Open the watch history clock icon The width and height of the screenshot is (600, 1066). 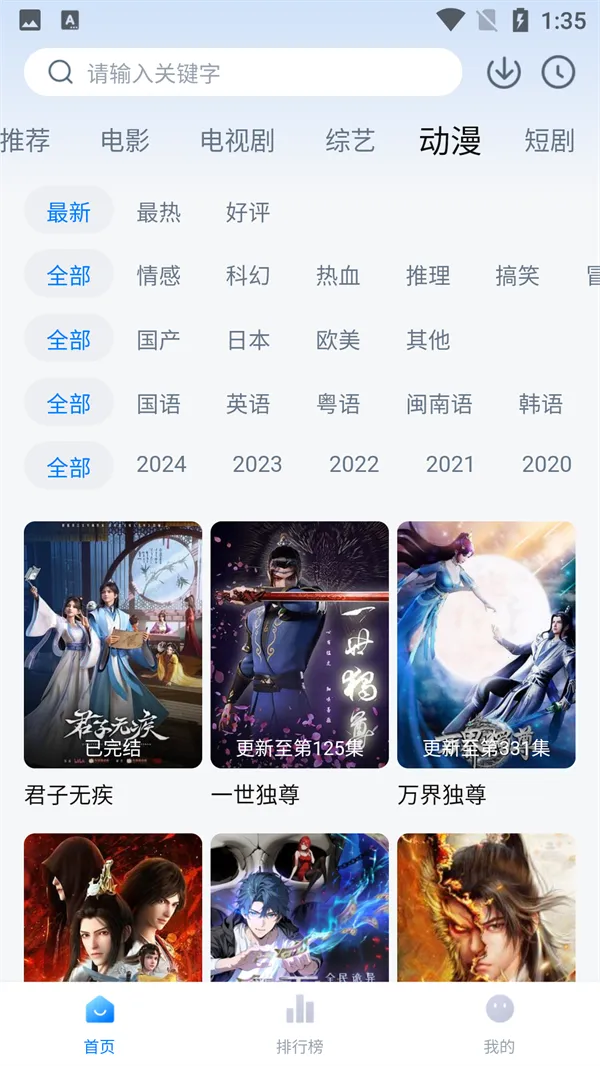(x=558, y=72)
